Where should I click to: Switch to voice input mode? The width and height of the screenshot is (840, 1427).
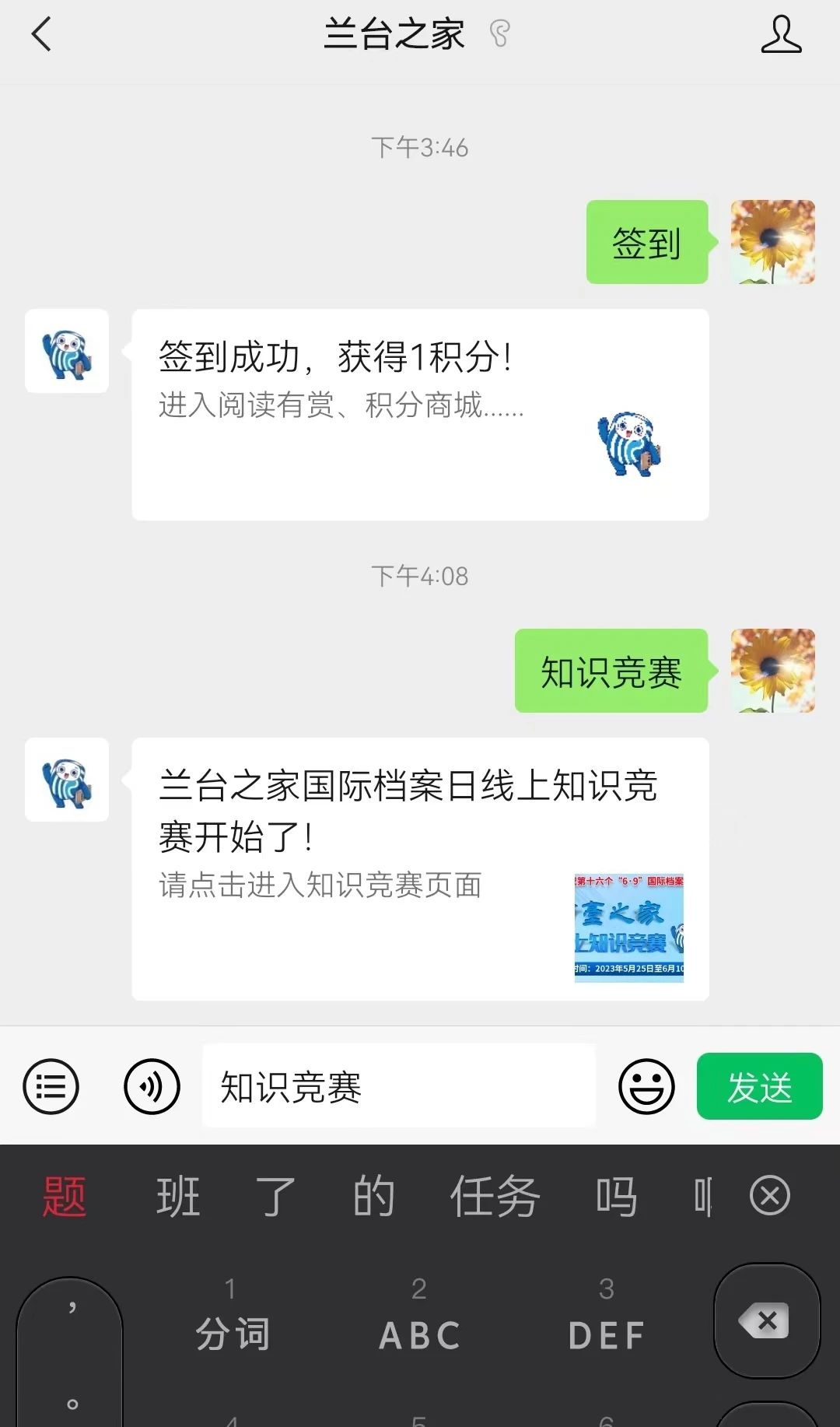(152, 1086)
